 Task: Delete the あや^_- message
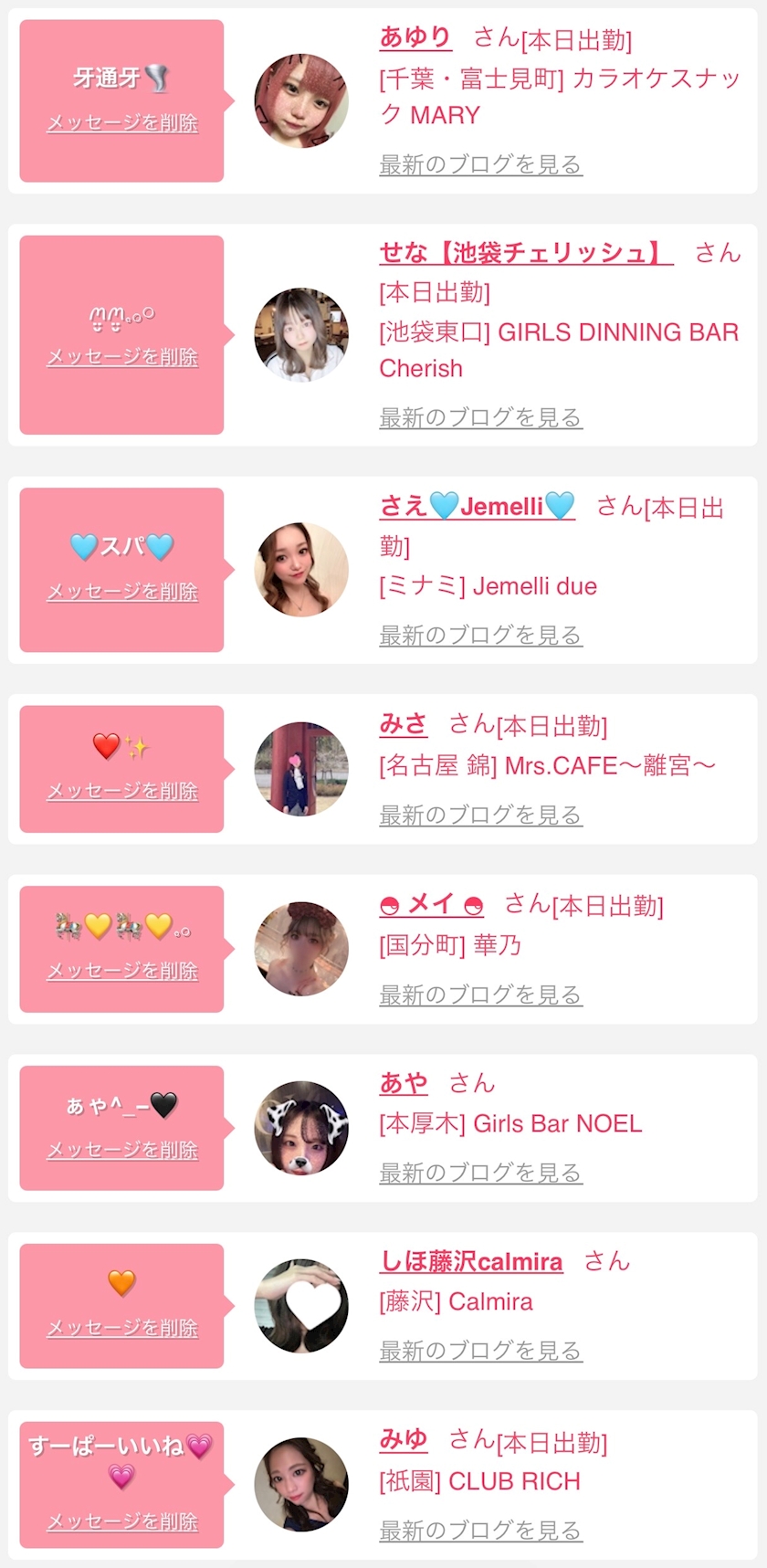tap(122, 1151)
